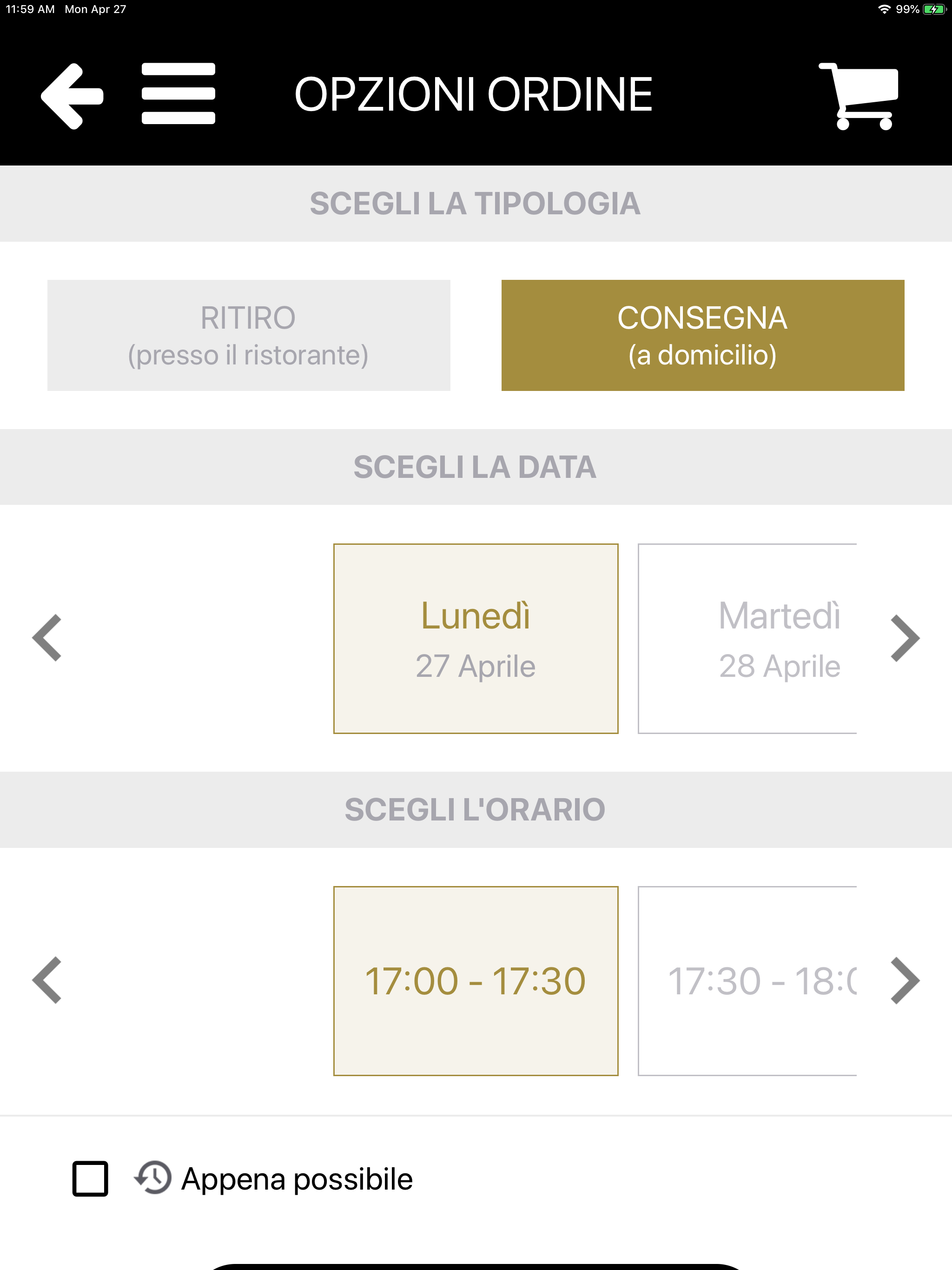The width and height of the screenshot is (952, 1270).
Task: Select RITIRO (presso il ristorante)
Action: pos(248,335)
